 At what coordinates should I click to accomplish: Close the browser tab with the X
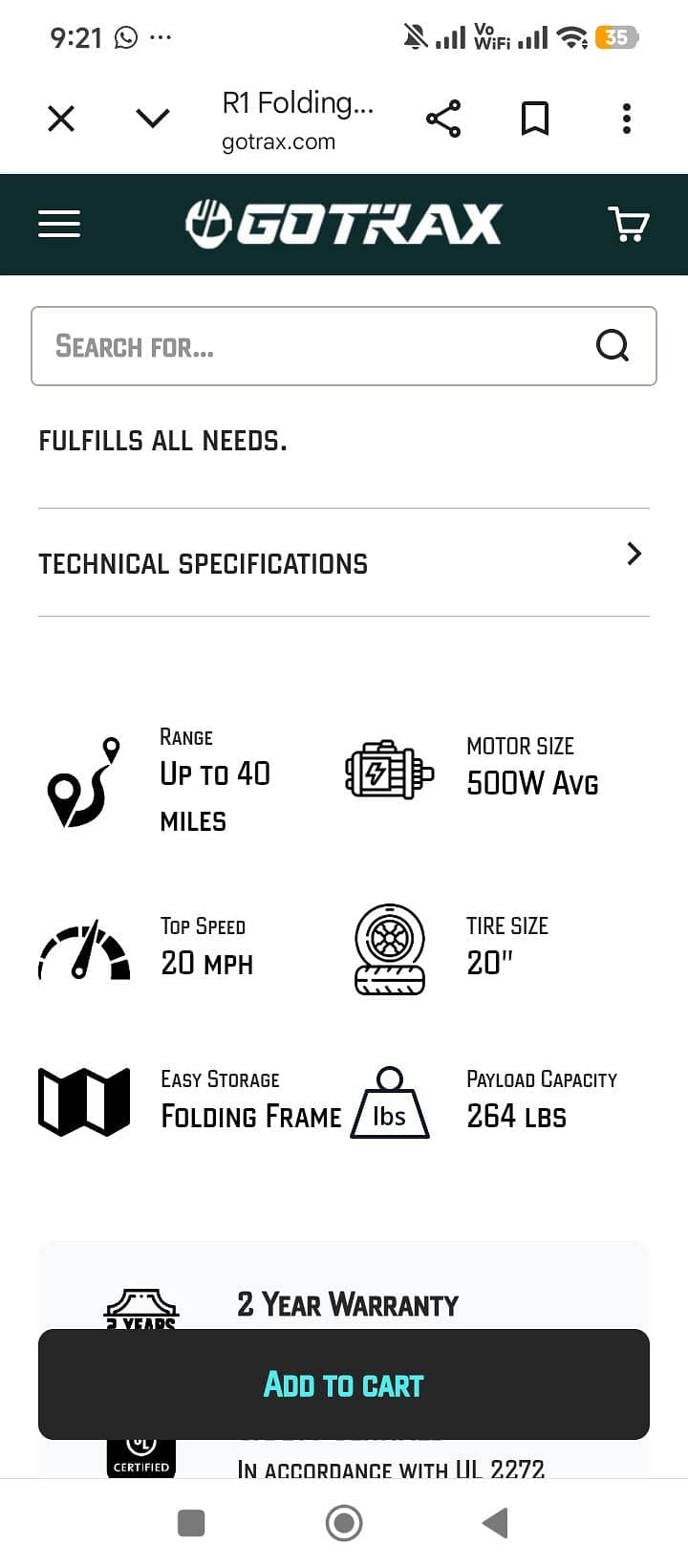pos(61,119)
